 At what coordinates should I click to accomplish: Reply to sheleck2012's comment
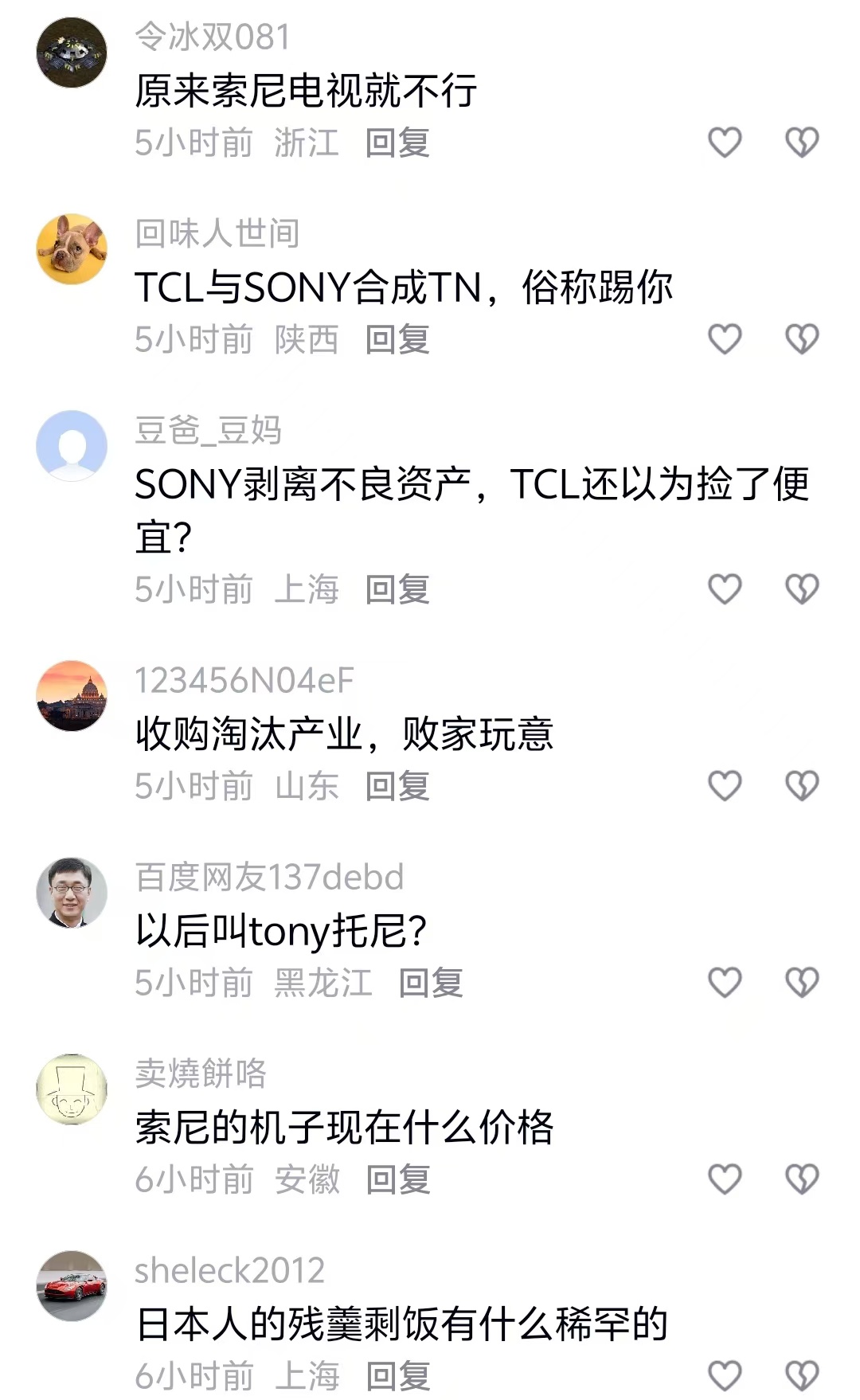(x=397, y=1376)
